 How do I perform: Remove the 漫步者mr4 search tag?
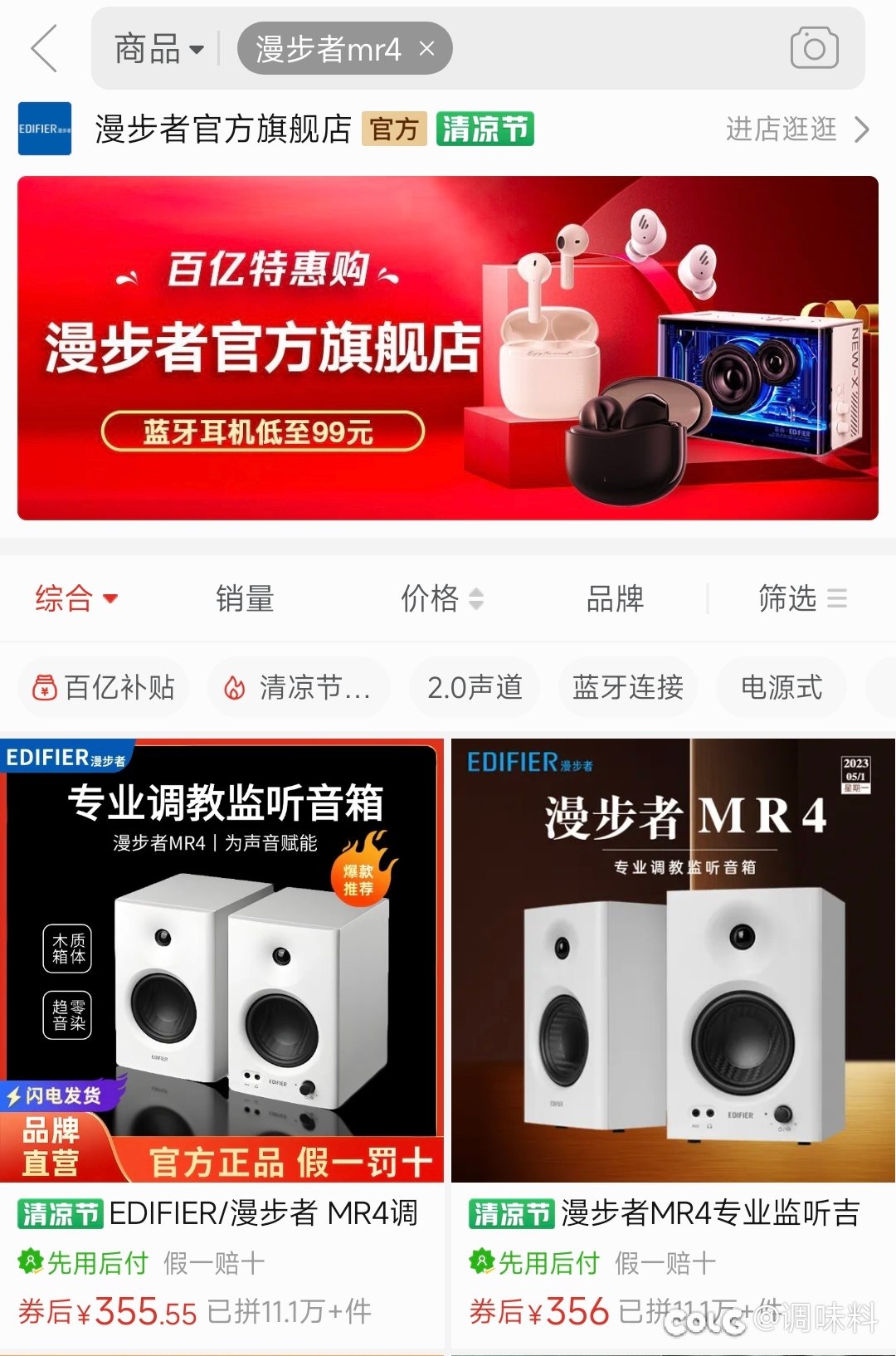pyautogui.click(x=427, y=49)
